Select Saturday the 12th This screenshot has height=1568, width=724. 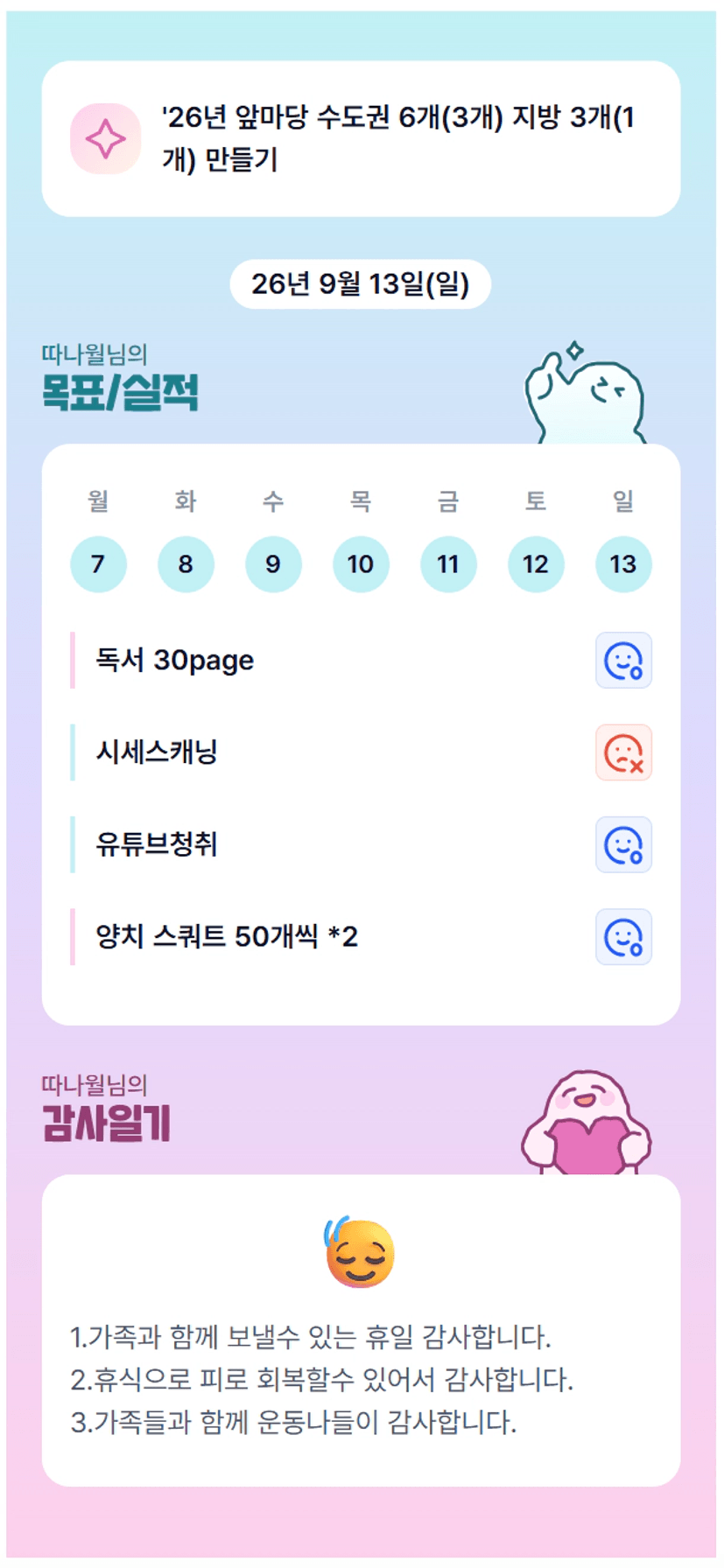536,564
